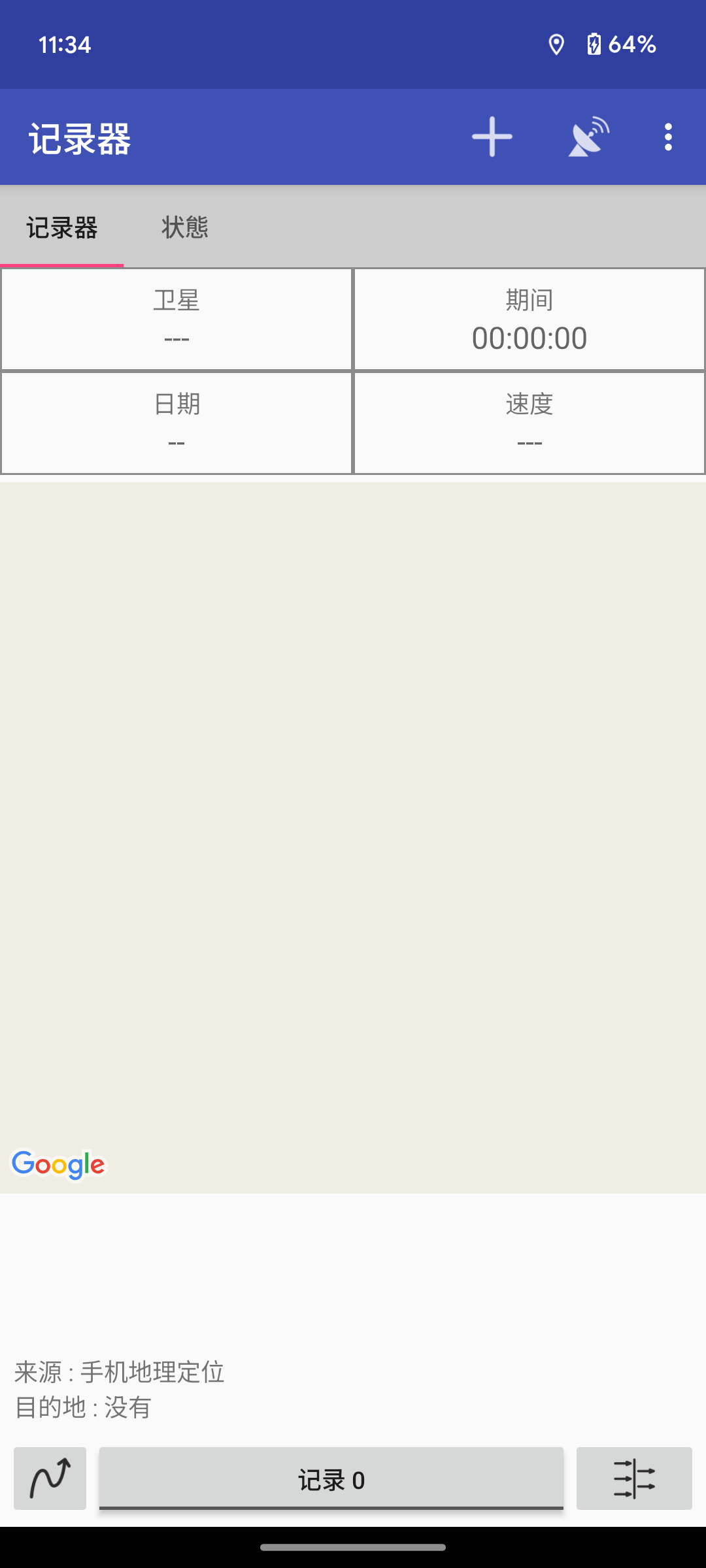Select the 记录器 tab
The height and width of the screenshot is (1568, 706).
pos(62,227)
